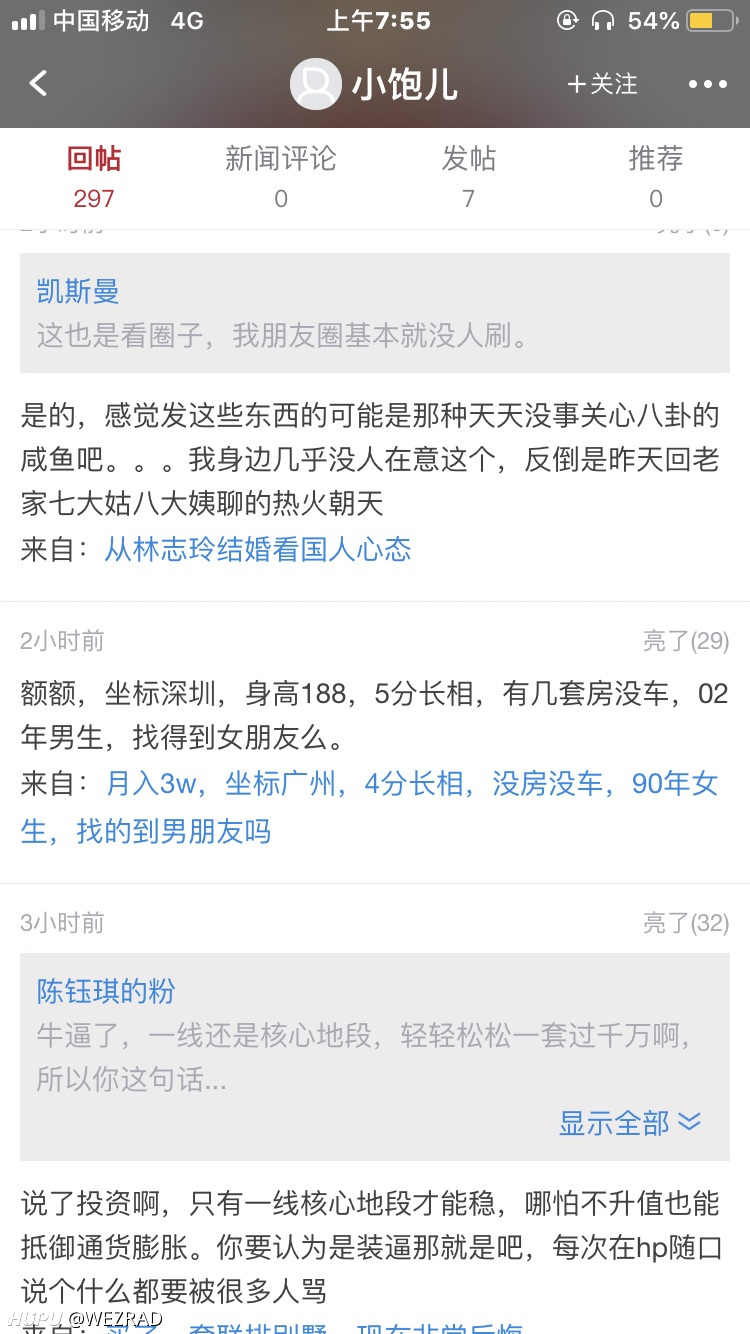Switch to the 发帖 tab
The height and width of the screenshot is (1334, 750).
468,176
